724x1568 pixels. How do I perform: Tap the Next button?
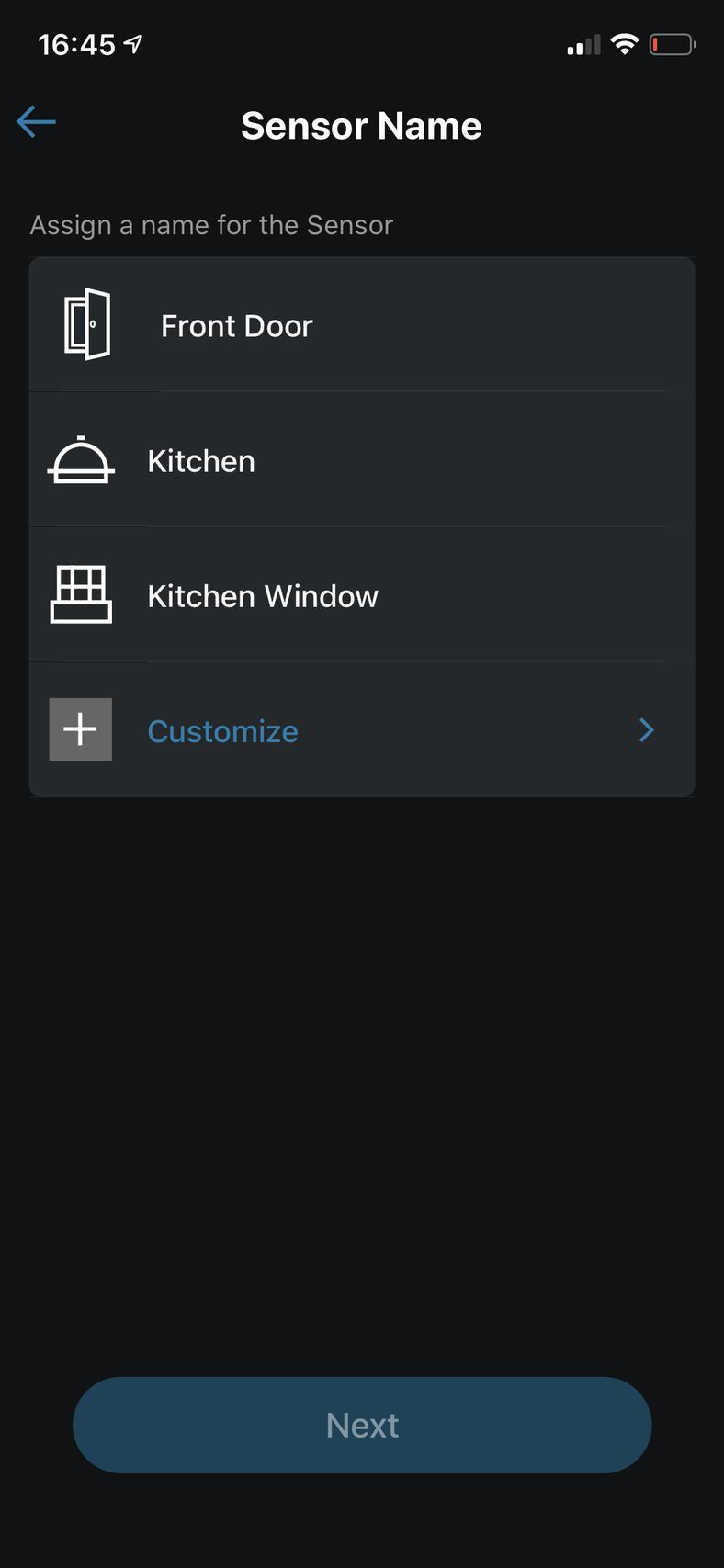362,1425
